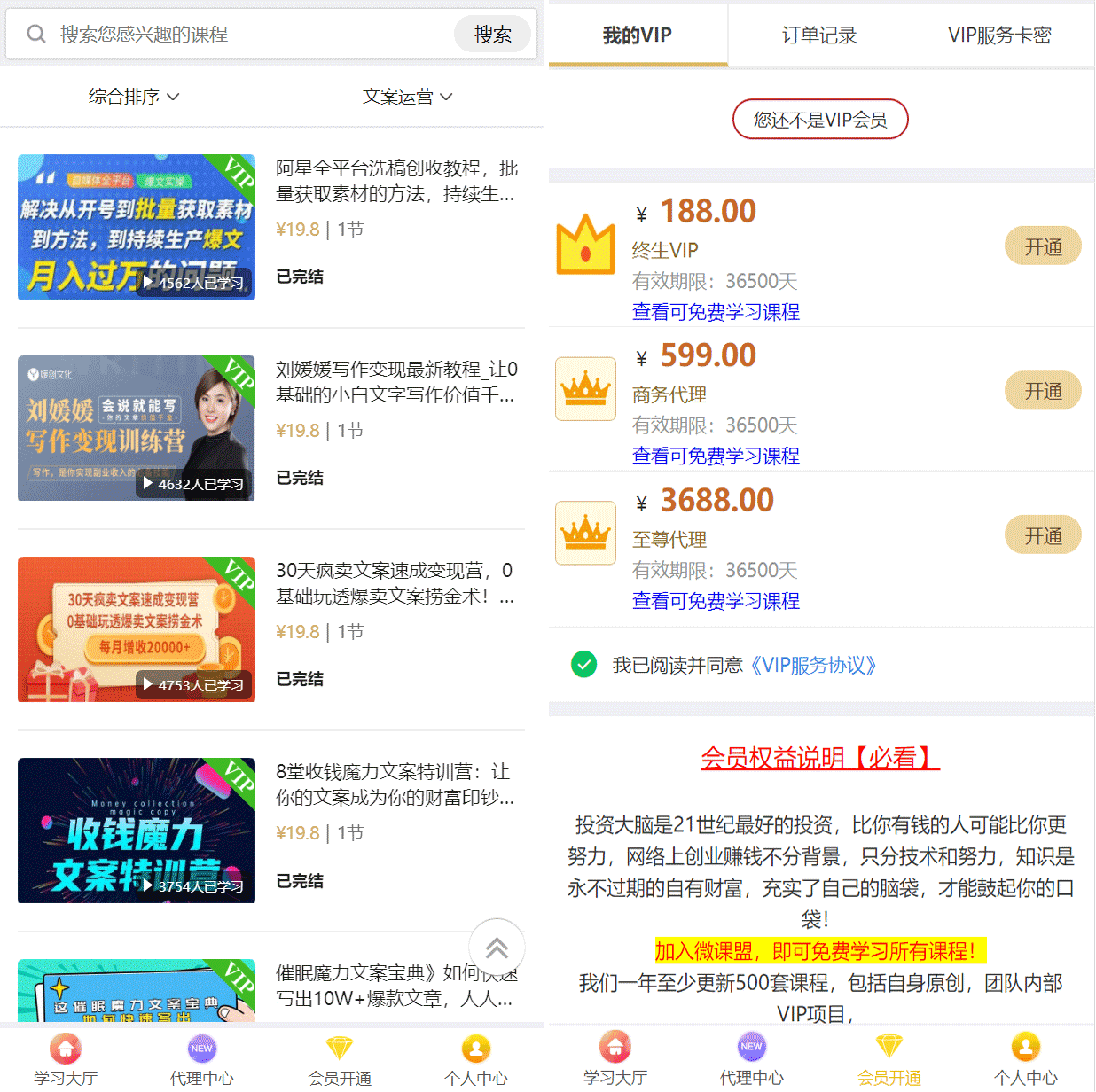Tap the back-to-top double arrow button
1096x1092 pixels.
(x=497, y=948)
